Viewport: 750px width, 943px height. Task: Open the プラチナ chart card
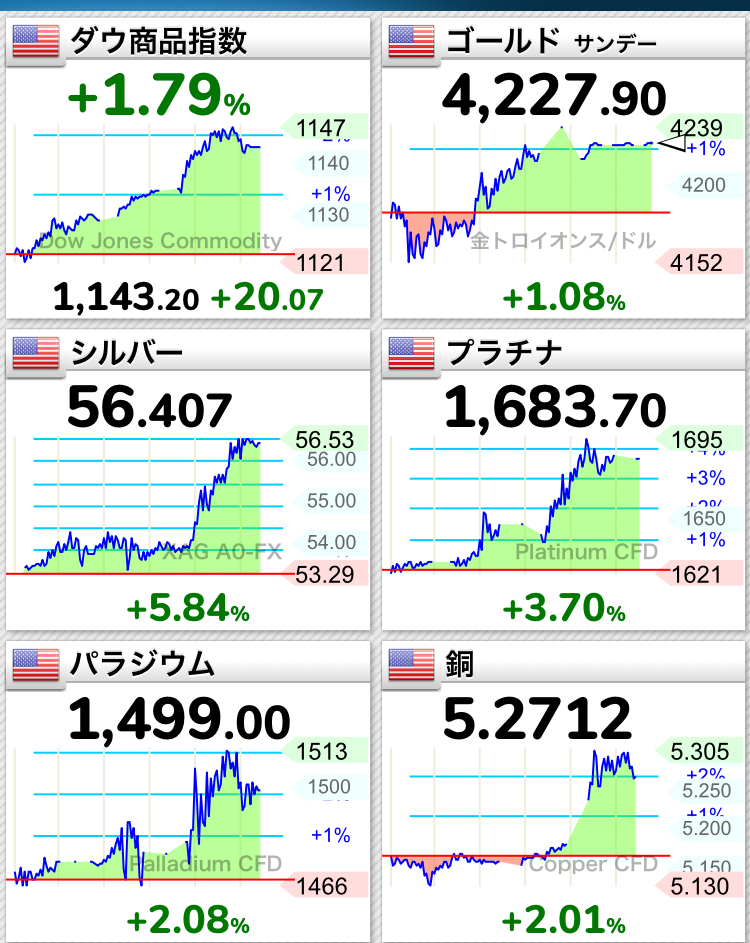click(x=563, y=480)
